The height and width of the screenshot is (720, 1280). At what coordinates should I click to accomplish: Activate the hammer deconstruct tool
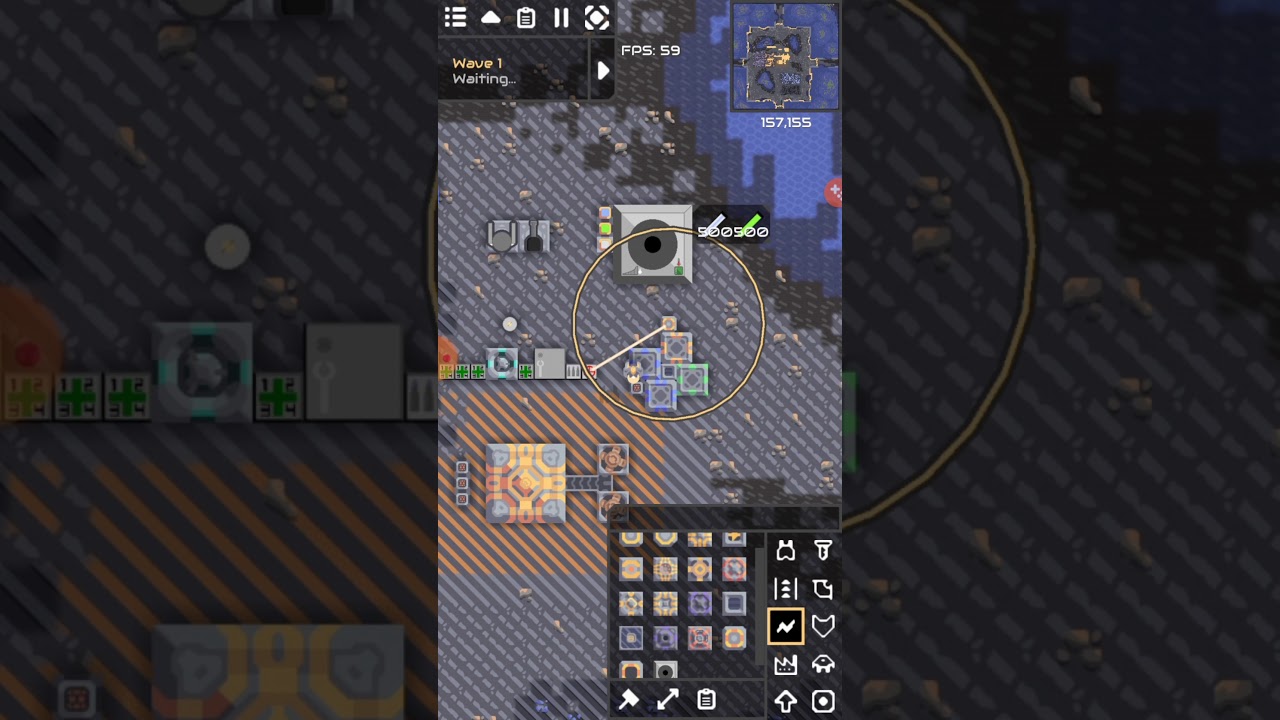pos(629,700)
